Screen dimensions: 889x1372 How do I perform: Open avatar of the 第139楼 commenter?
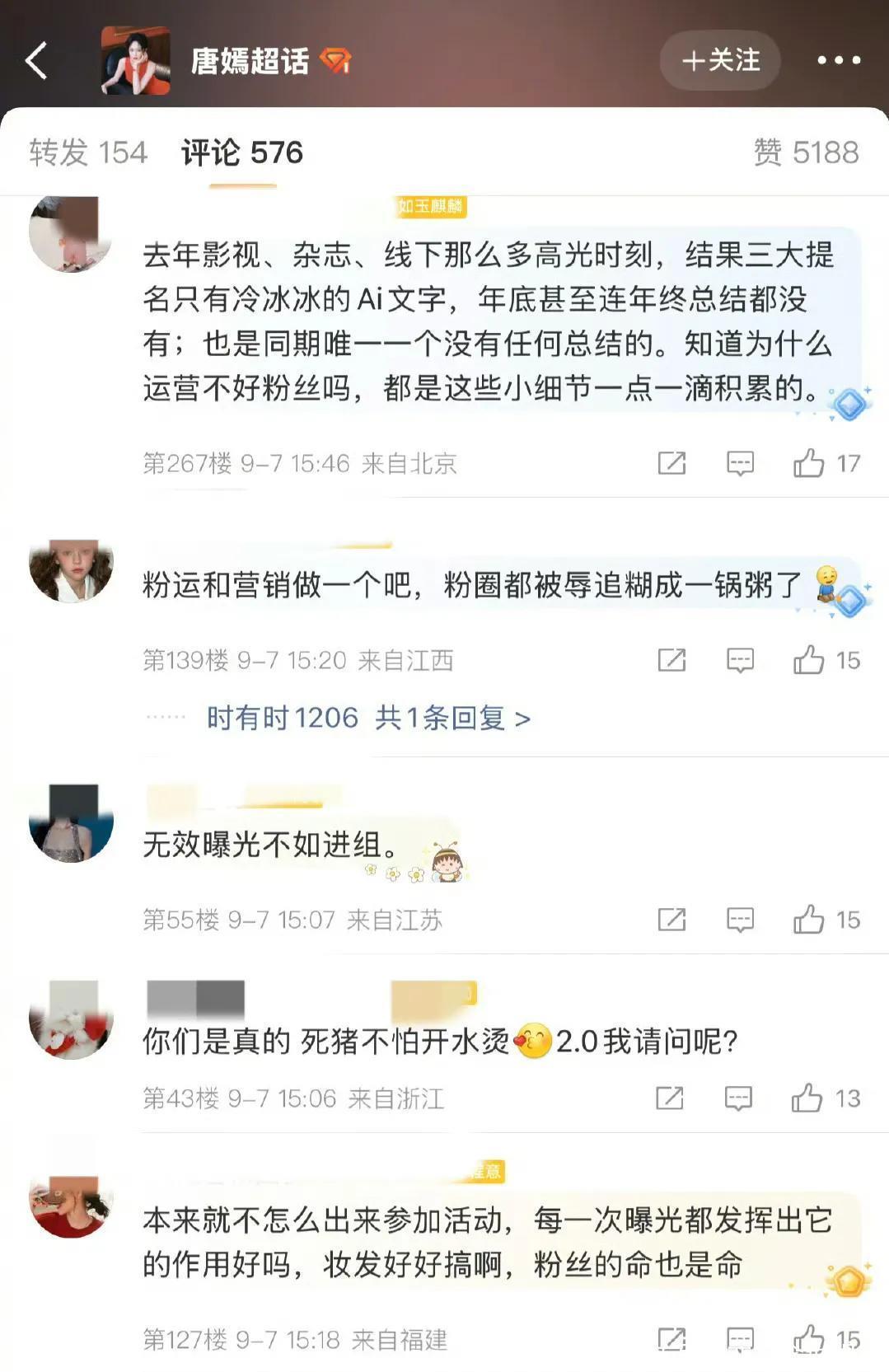71,571
